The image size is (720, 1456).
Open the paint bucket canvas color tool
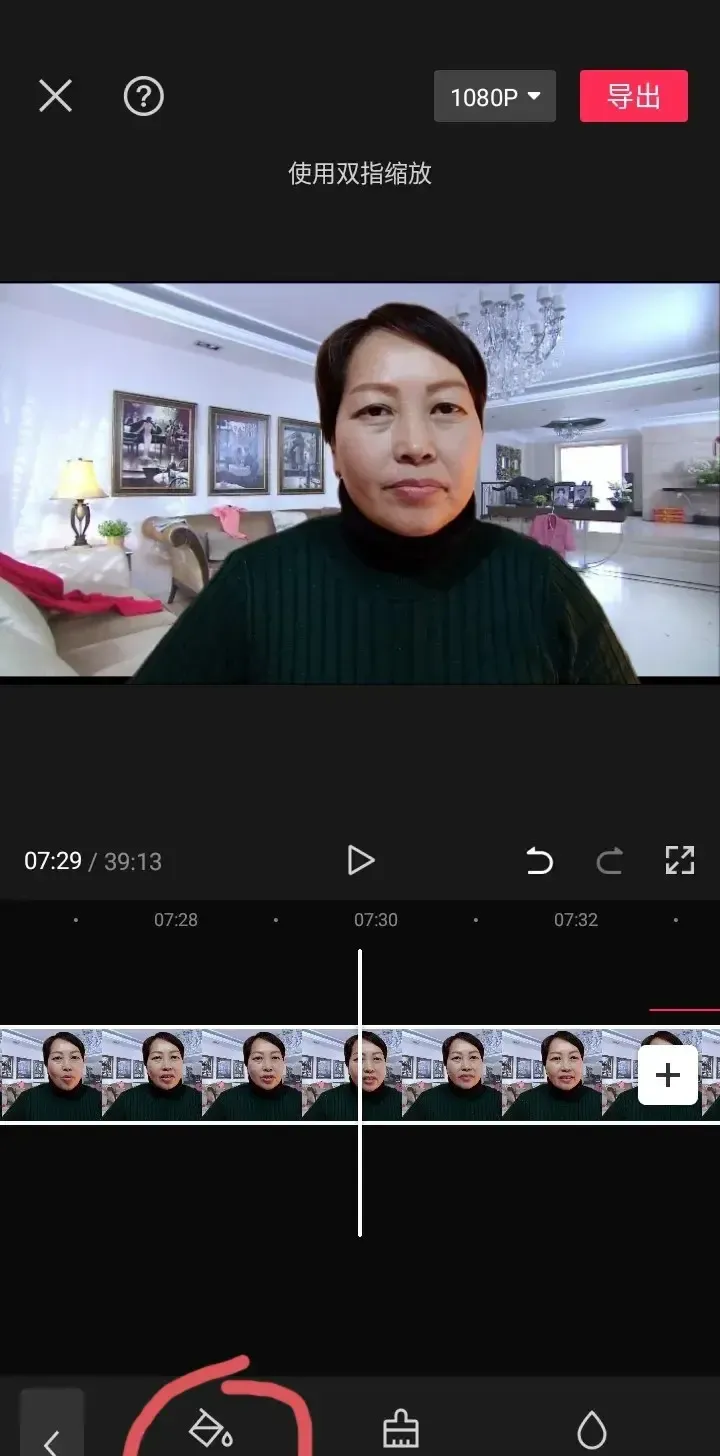[210, 1430]
